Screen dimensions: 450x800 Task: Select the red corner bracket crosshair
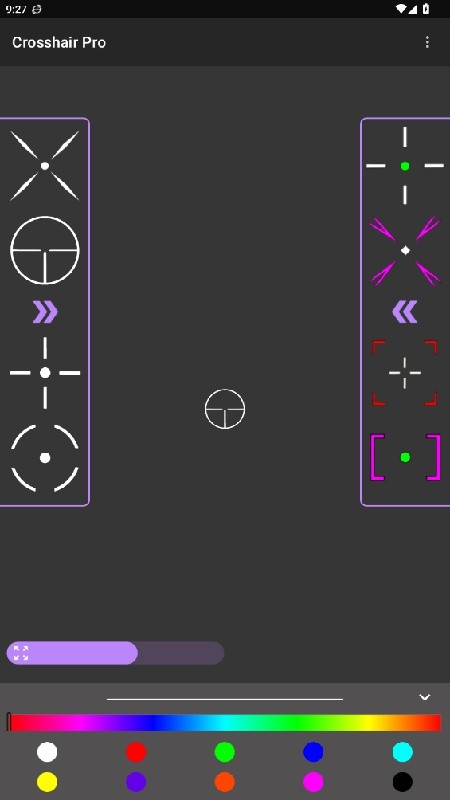(405, 373)
